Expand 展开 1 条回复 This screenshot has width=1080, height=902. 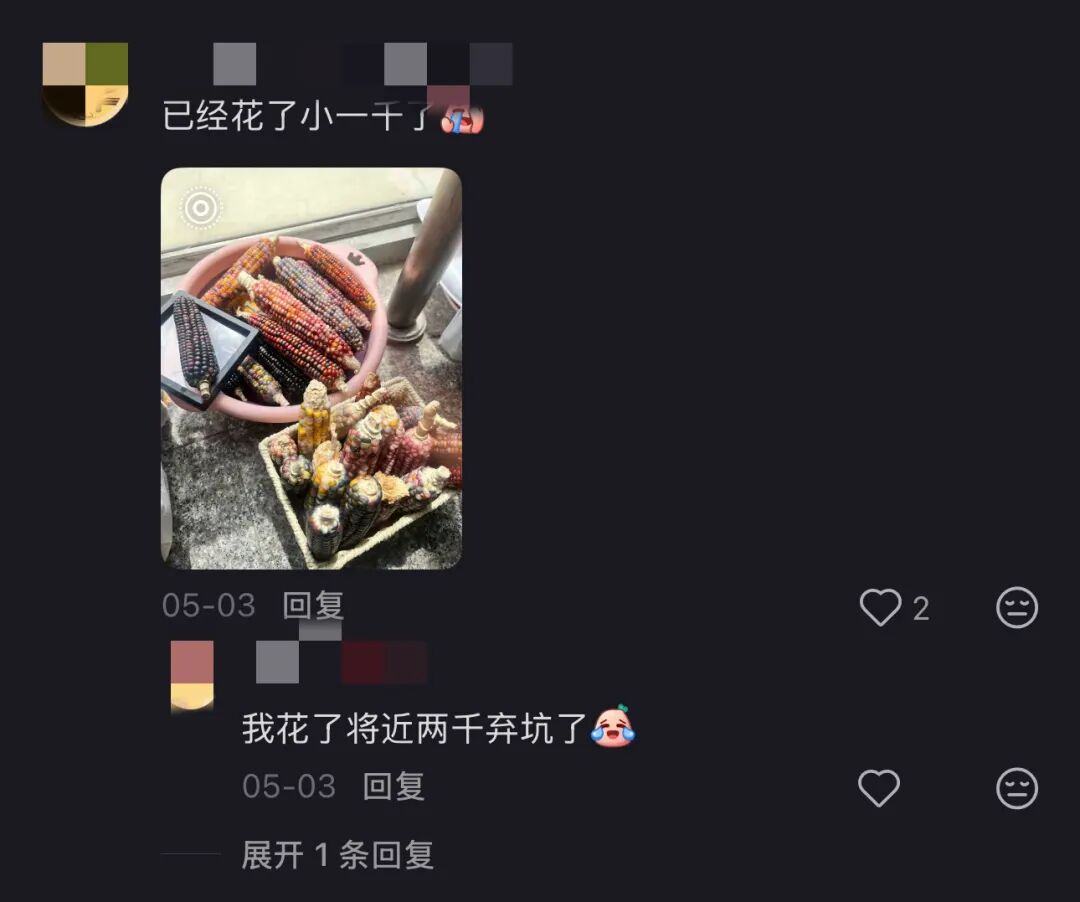point(337,855)
